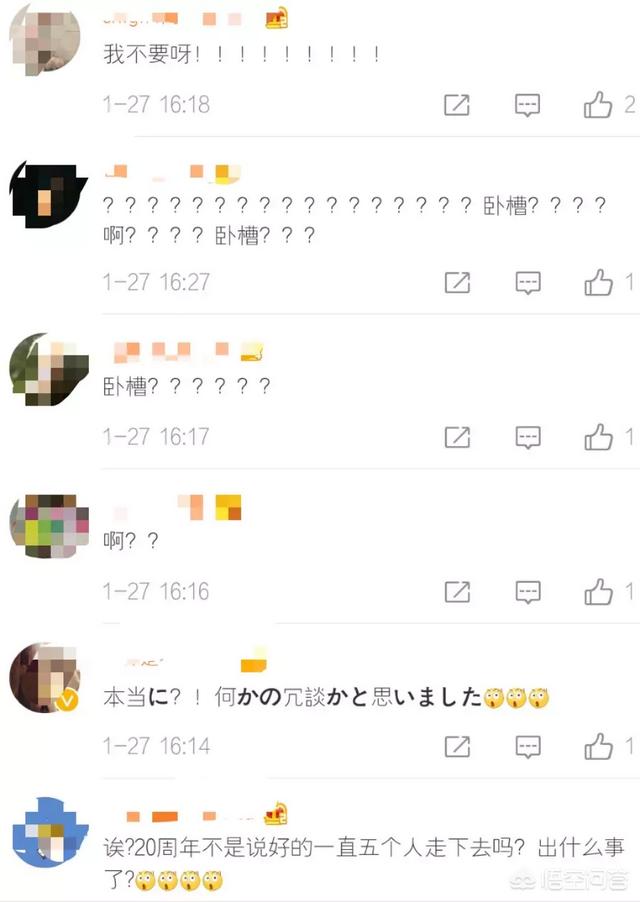Reply to the comment posted at 16:17
Screen dimensions: 640x902
click(x=527, y=436)
